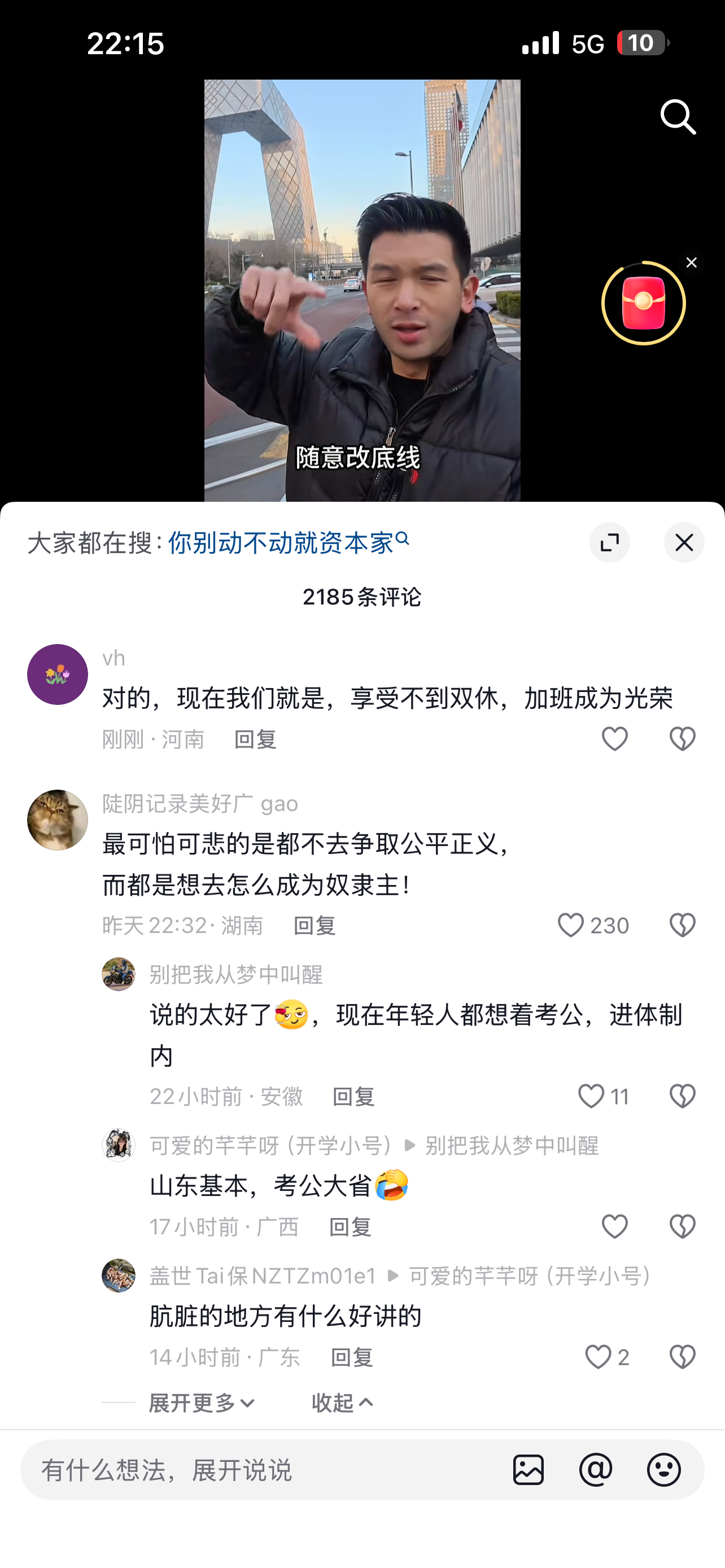Viewport: 725px width, 1568px height.
Task: Like 可爱的芊芊呀's reply about 山东
Action: pyautogui.click(x=614, y=1227)
